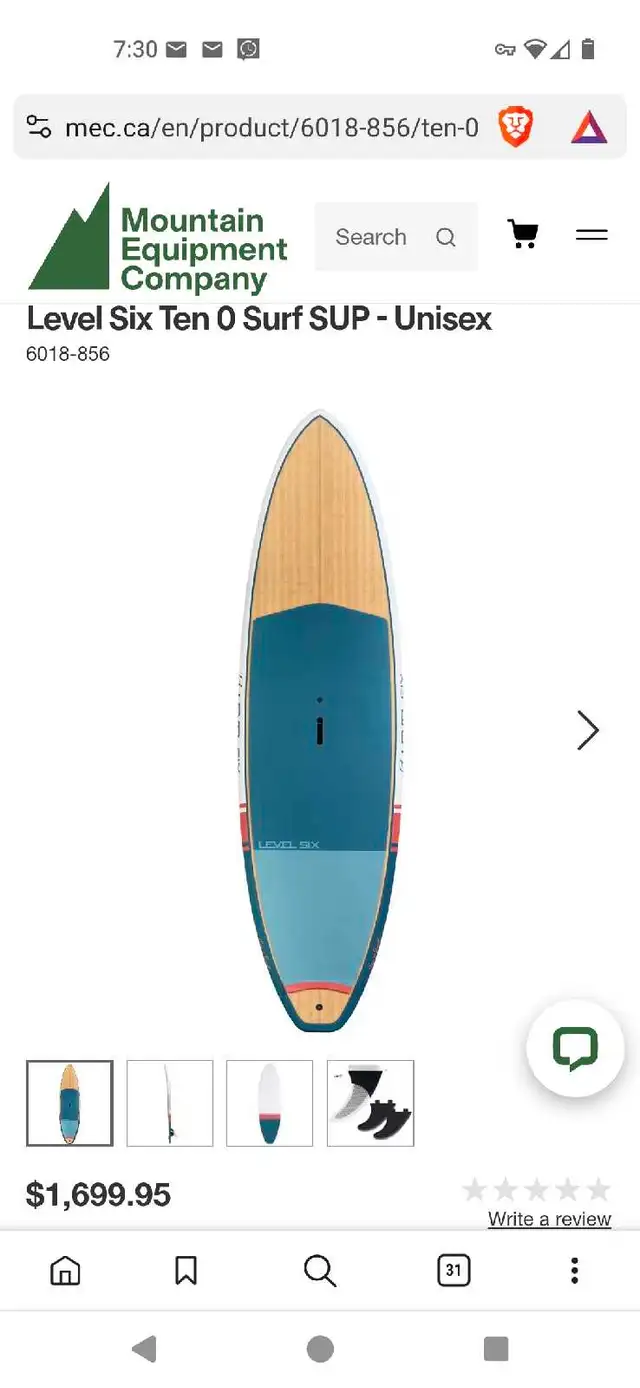Open the live chat bubble
This screenshot has width=640, height=1388.
pyautogui.click(x=575, y=1049)
